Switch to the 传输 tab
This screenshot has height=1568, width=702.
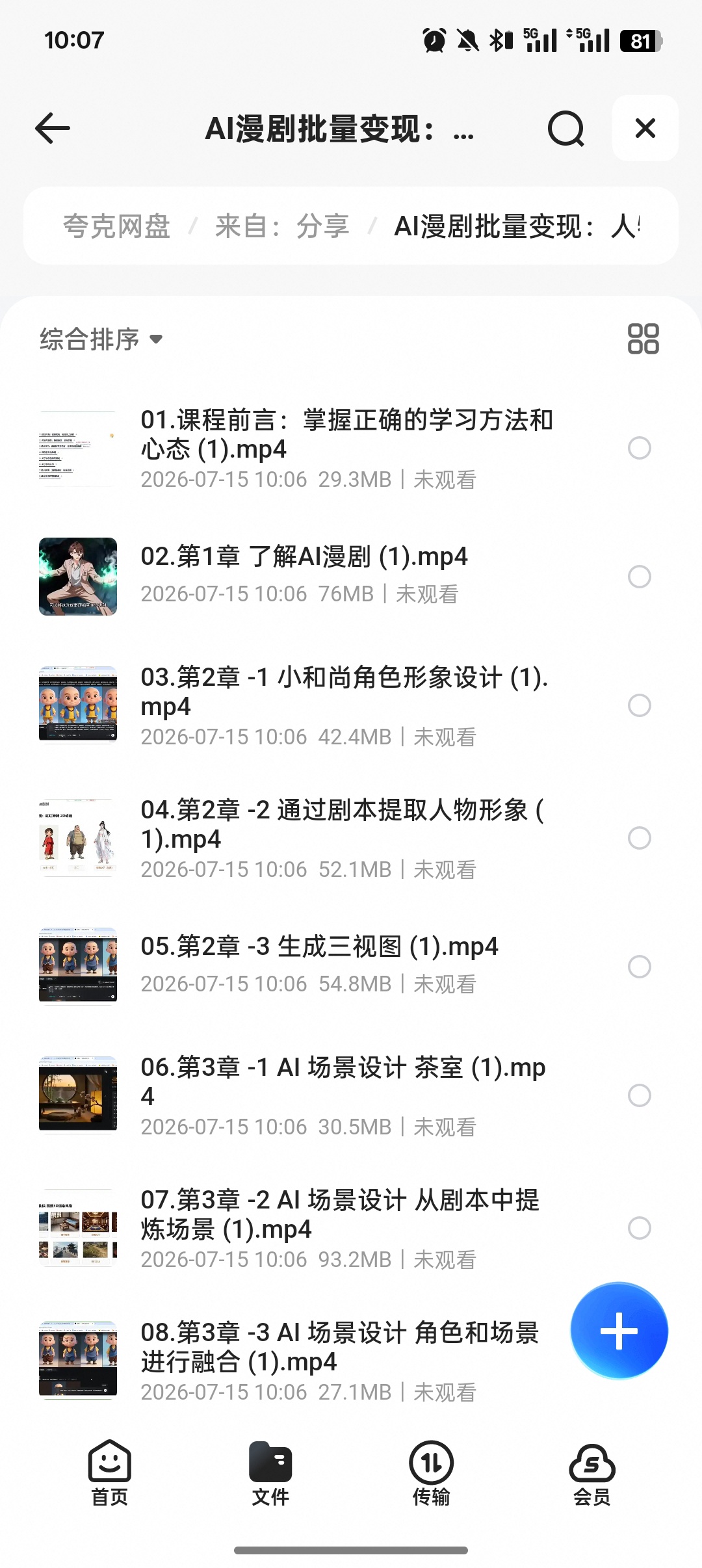coord(431,1473)
